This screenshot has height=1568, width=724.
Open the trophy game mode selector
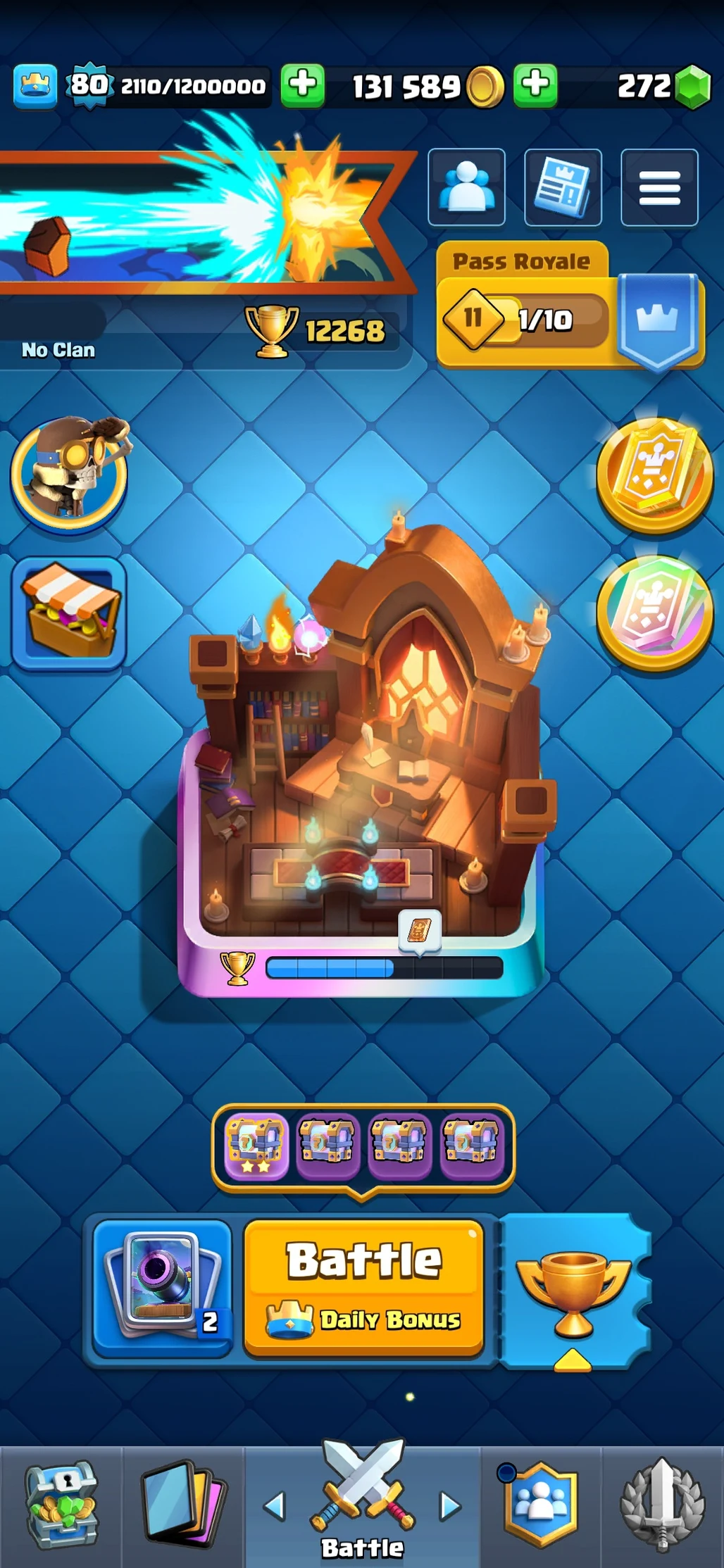point(573,1290)
